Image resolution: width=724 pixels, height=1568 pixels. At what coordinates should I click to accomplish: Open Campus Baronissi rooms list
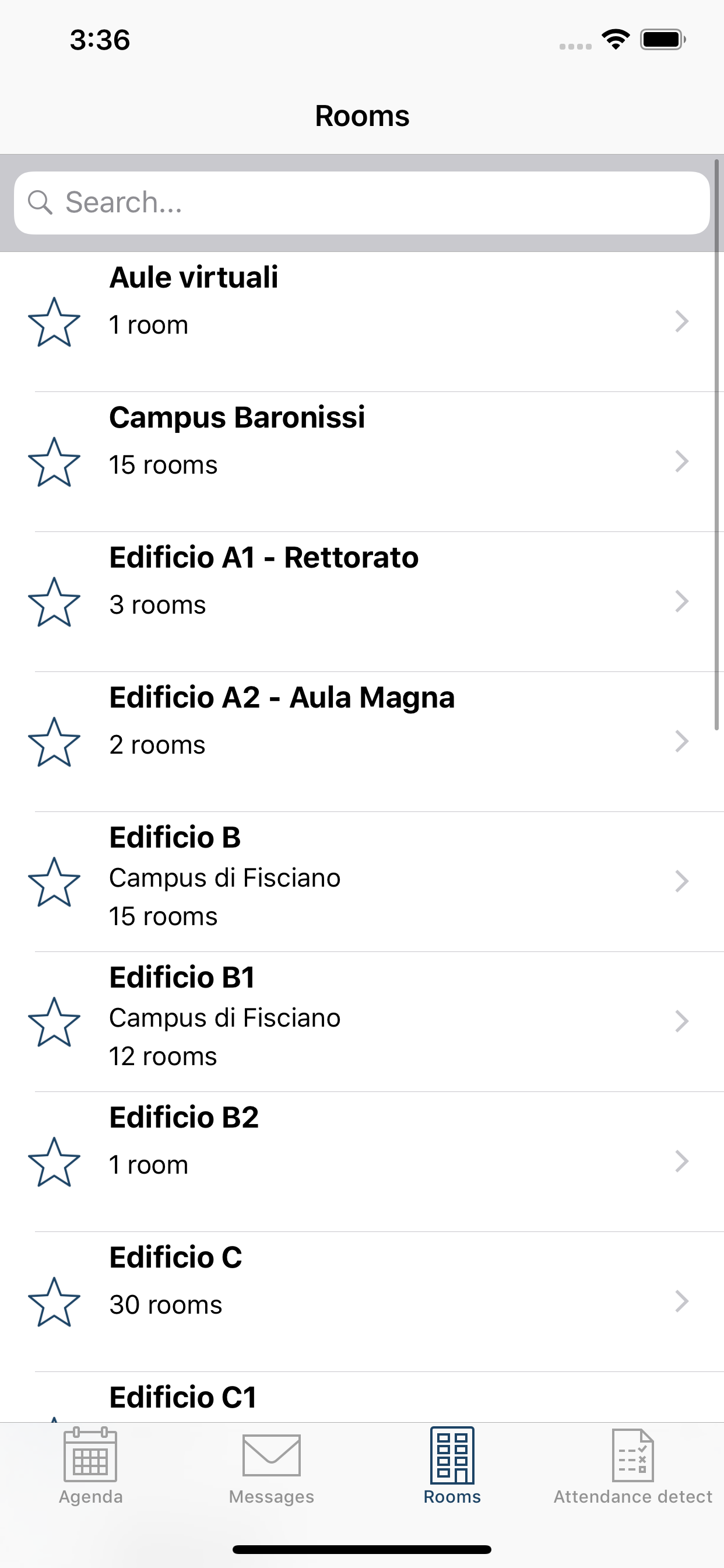362,462
